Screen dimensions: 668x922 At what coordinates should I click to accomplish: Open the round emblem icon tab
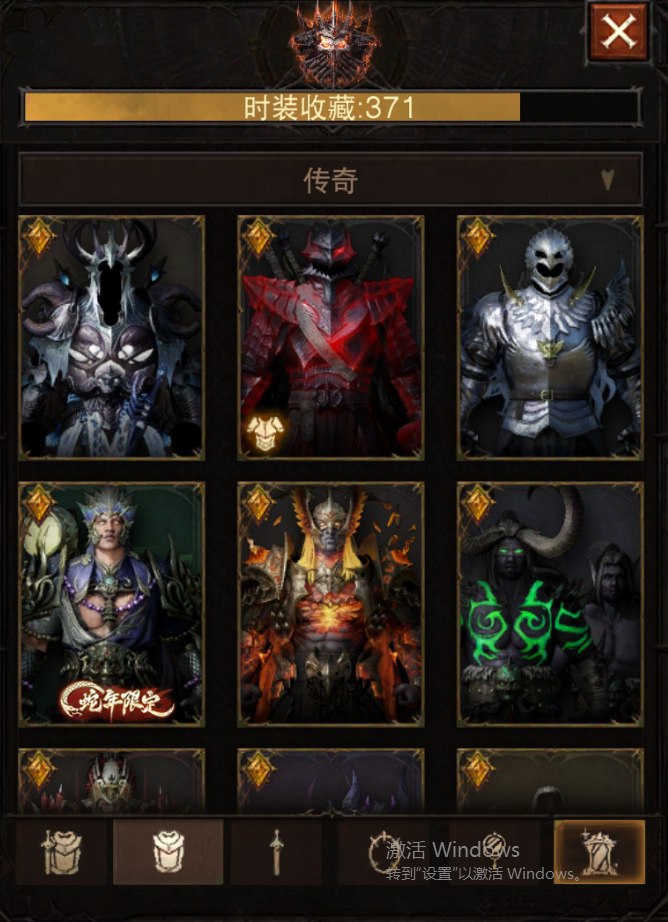[x=492, y=852]
